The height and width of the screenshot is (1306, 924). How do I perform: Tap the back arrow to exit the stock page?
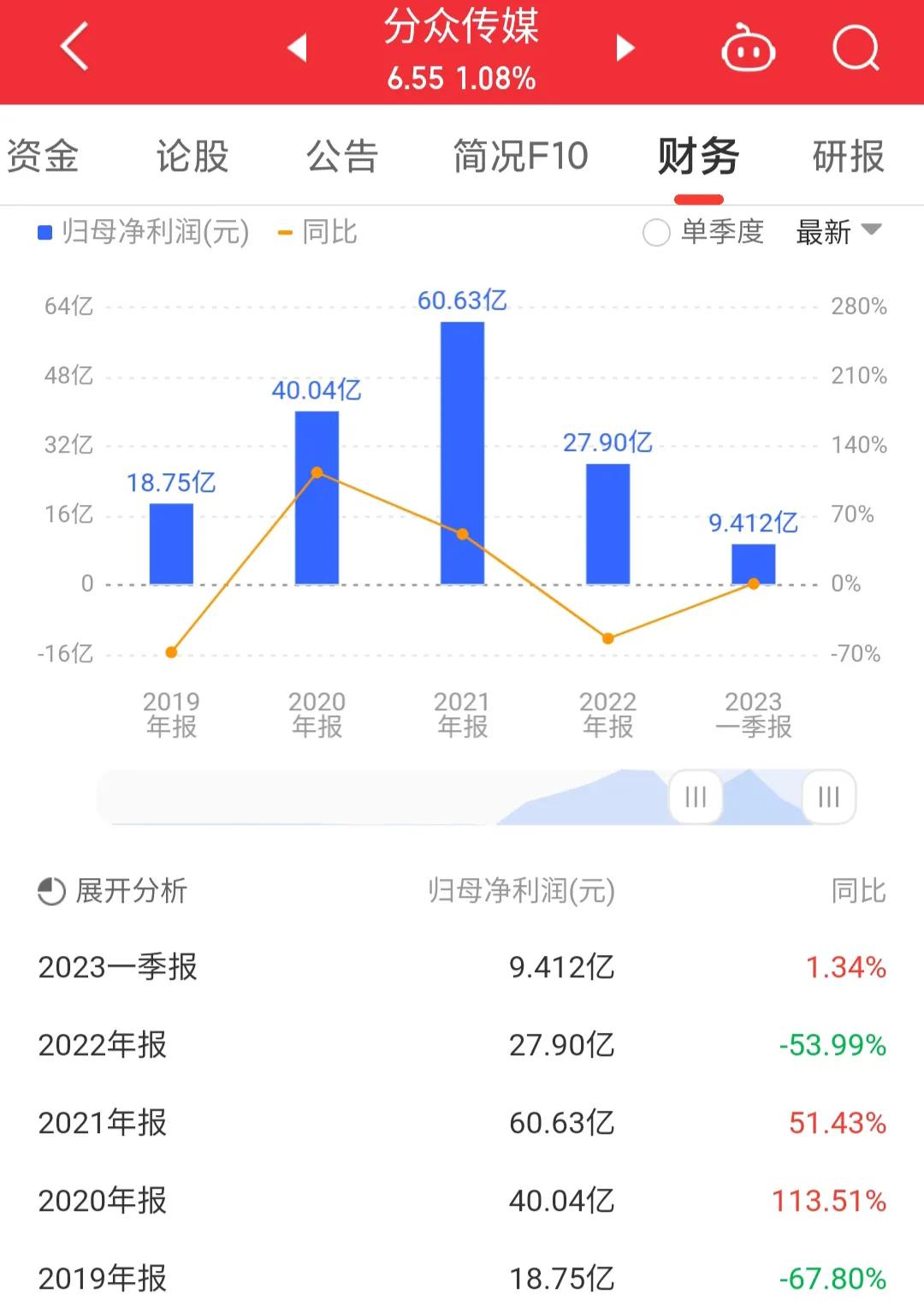(73, 47)
